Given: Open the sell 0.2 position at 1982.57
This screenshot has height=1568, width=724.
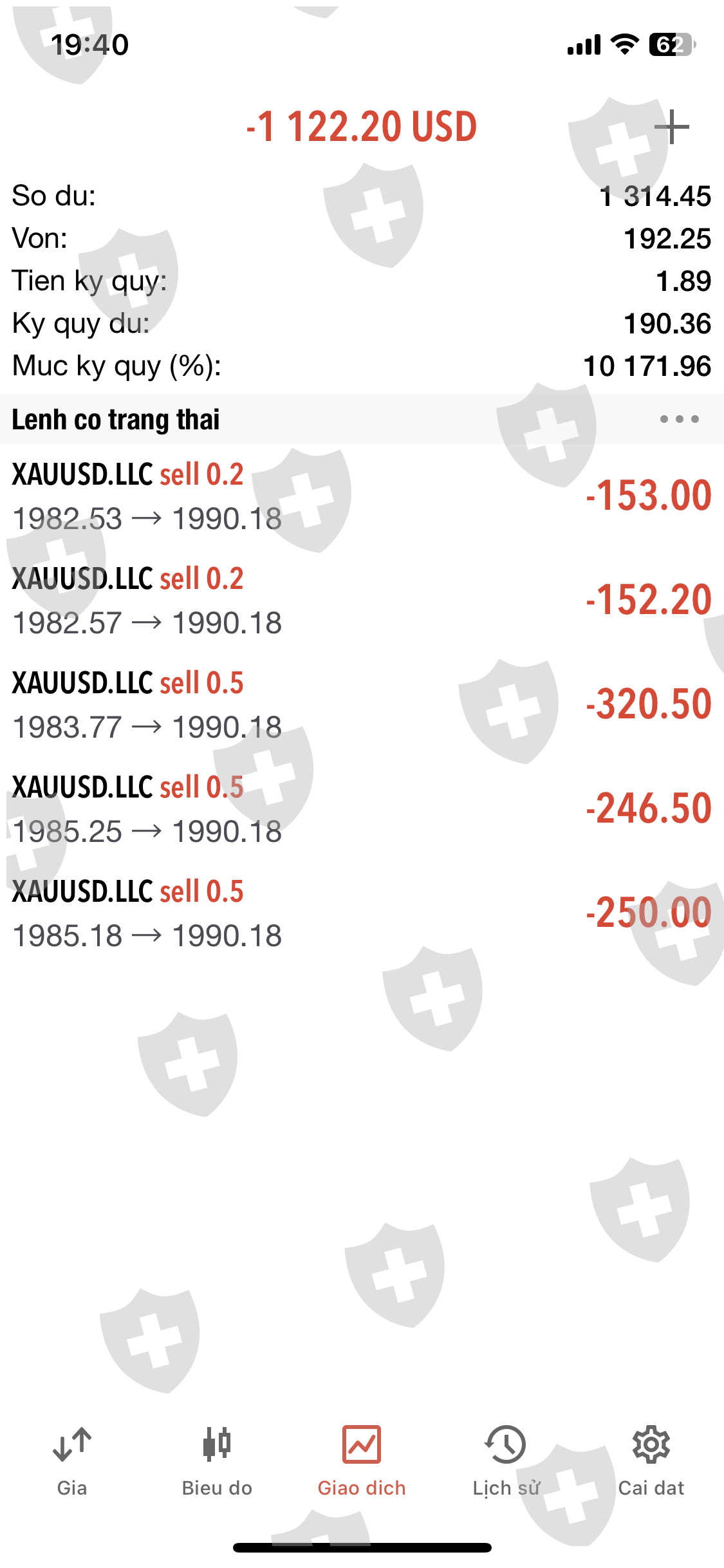Looking at the screenshot, I should click(362, 601).
